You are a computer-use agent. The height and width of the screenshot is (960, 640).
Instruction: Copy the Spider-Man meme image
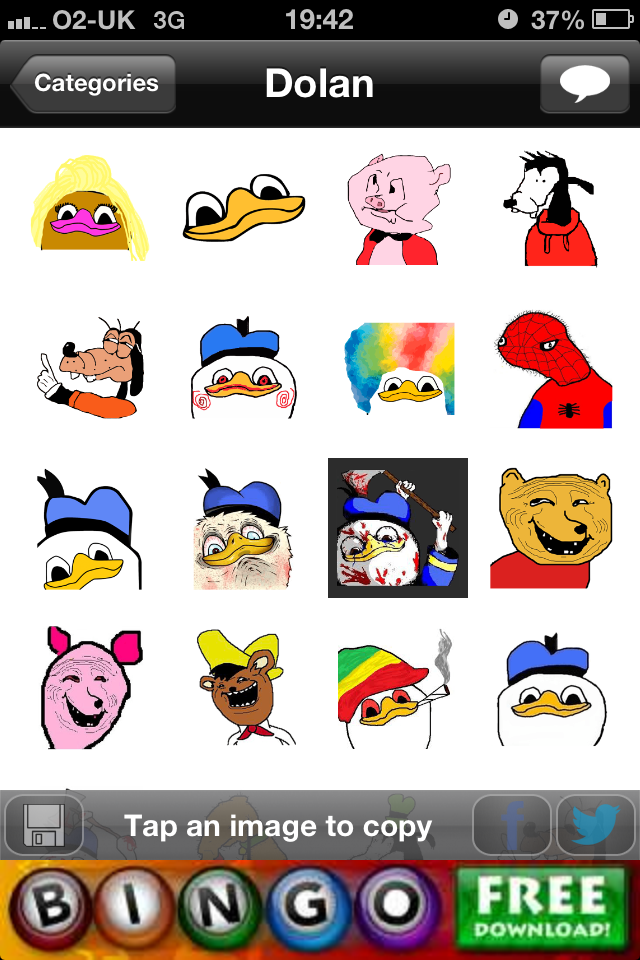(x=552, y=370)
